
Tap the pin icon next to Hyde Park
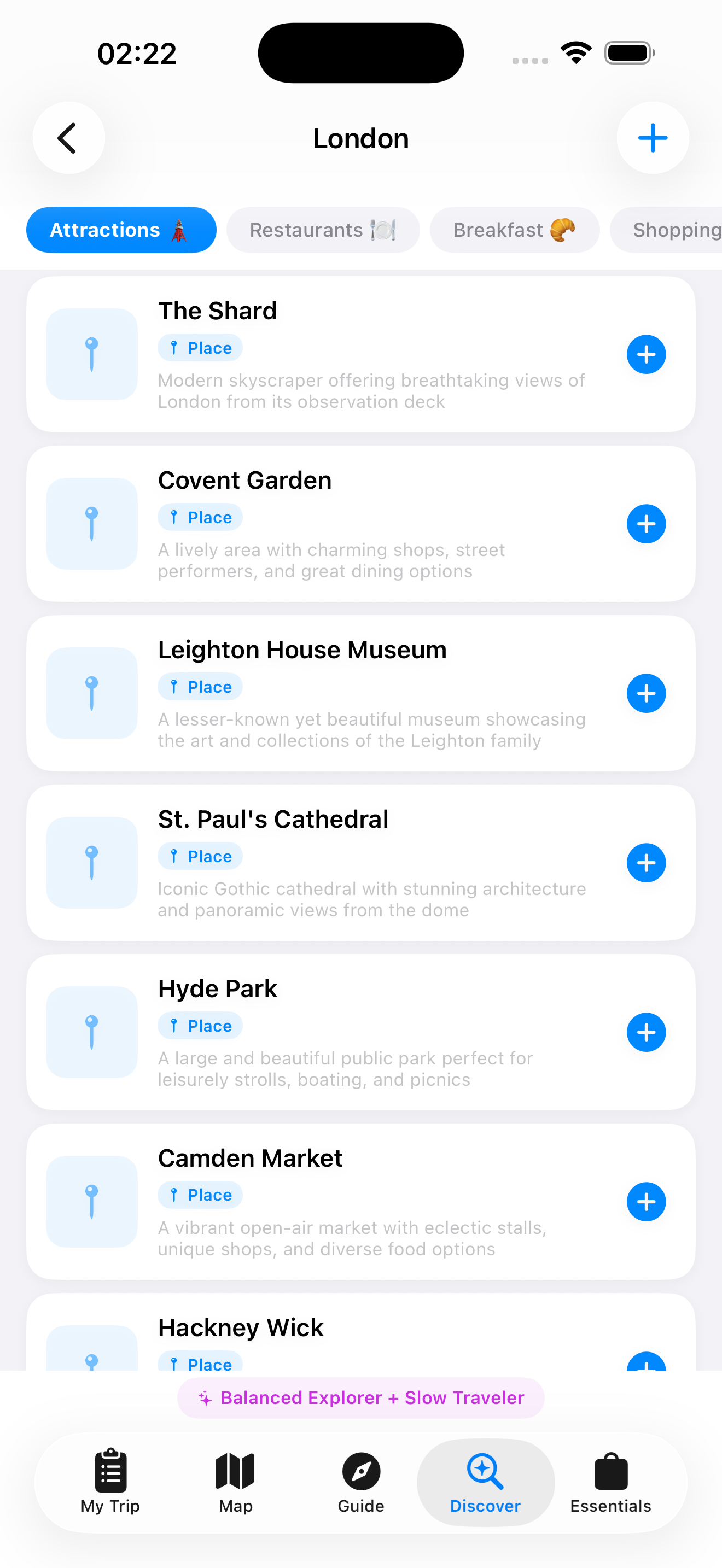pos(91,1032)
